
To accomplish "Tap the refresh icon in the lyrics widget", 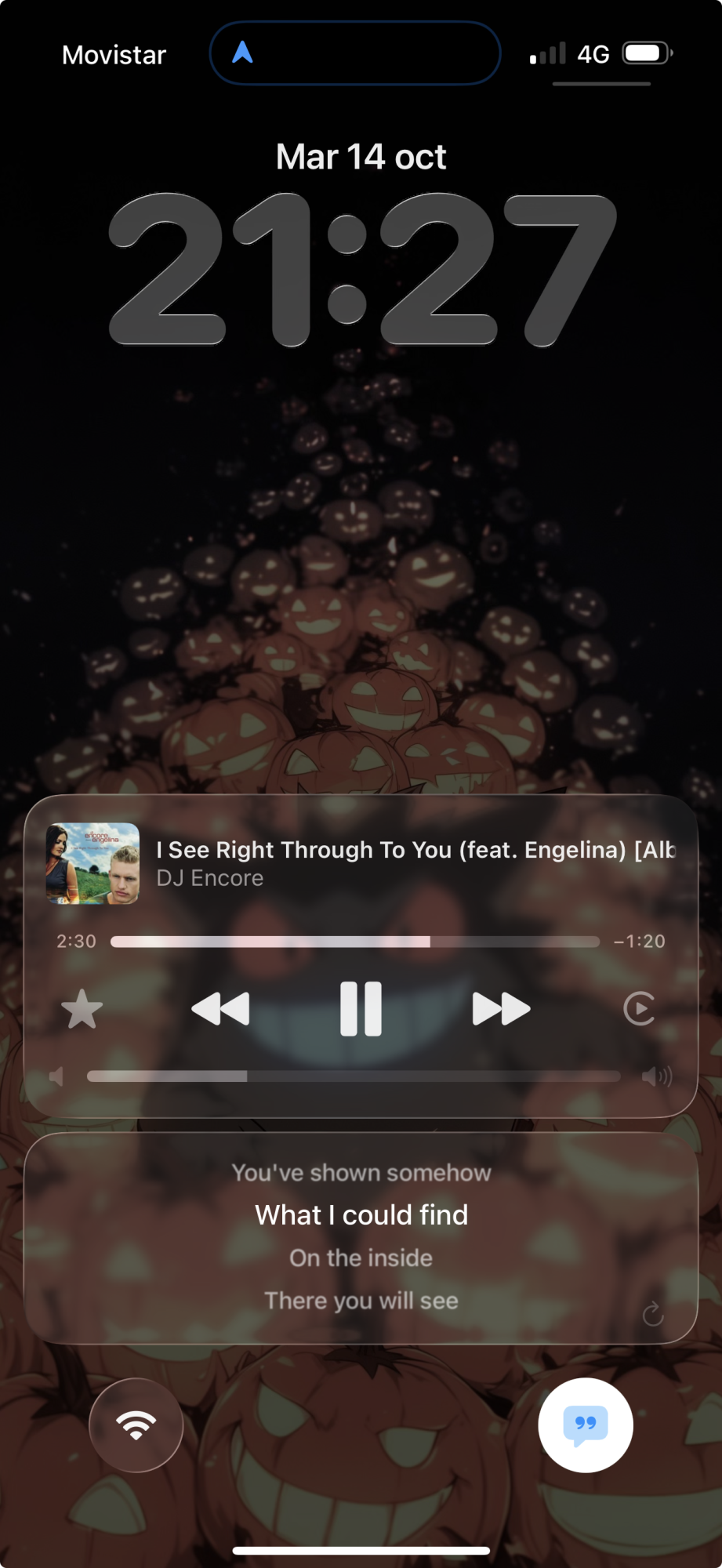I will pos(652,1313).
